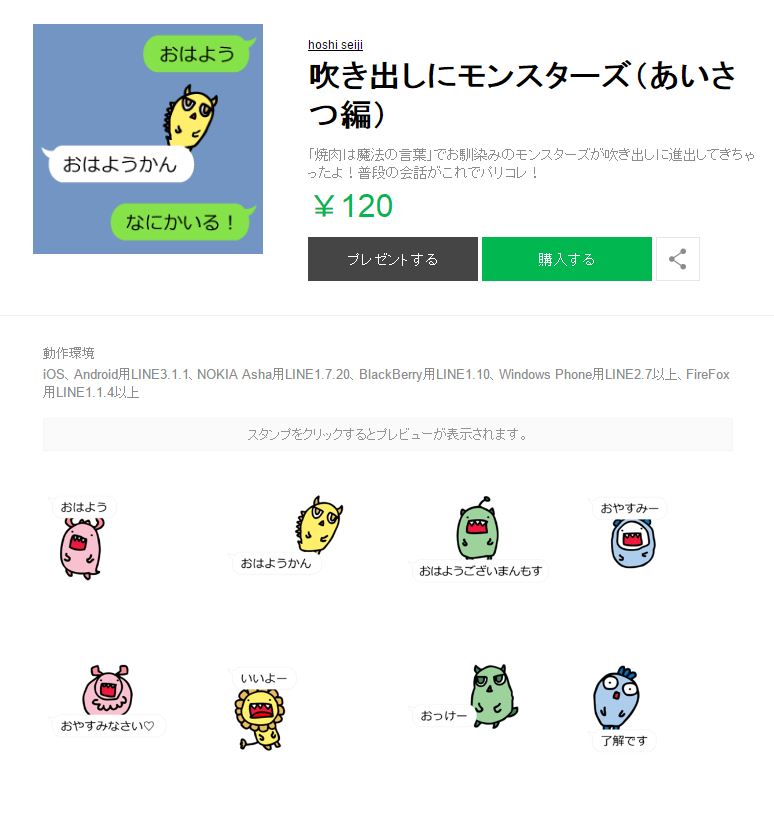Preview the おはようございまんもす sticker
This screenshot has height=828, width=774.
click(x=479, y=540)
